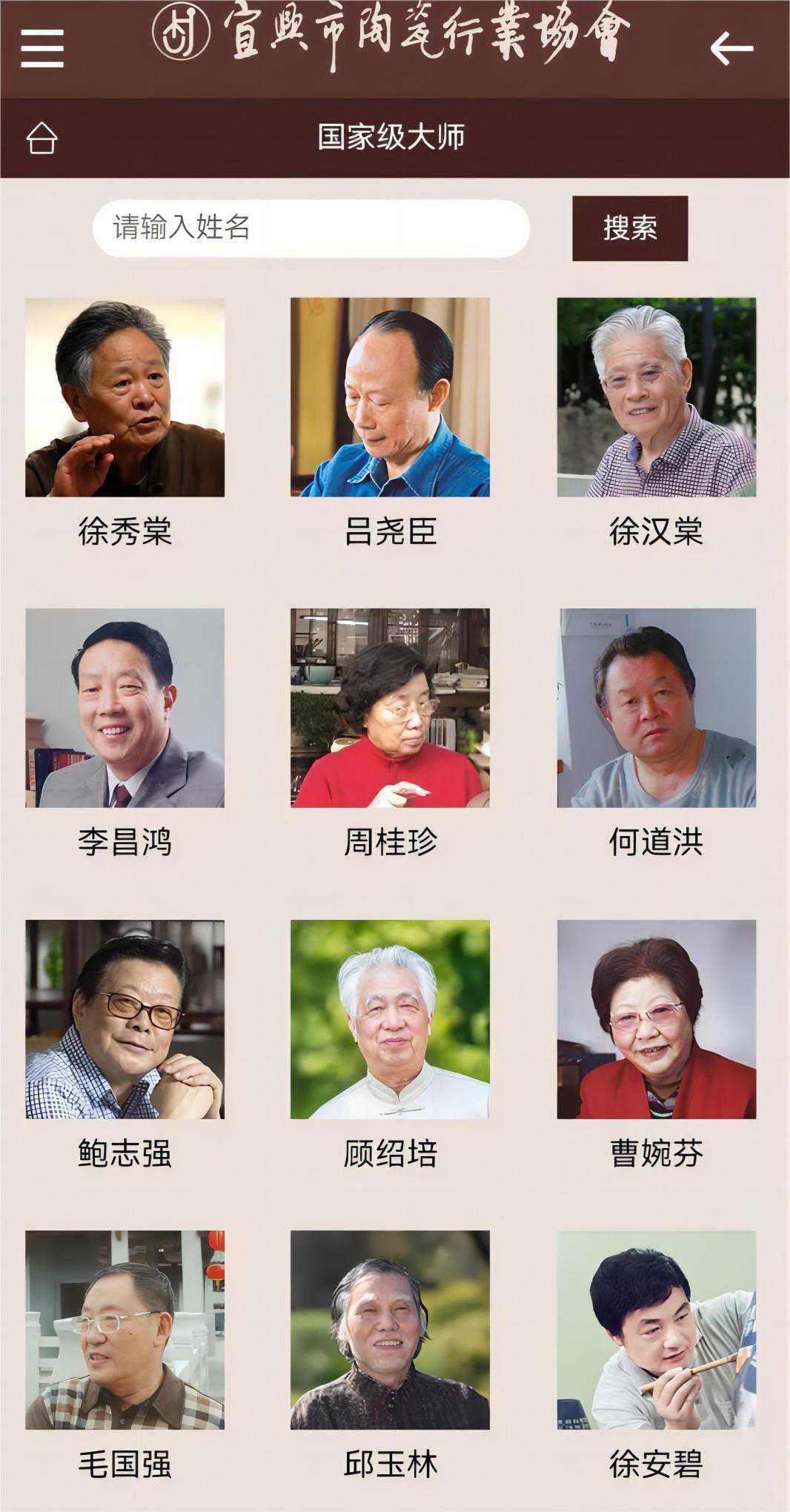Go back using the arrow icon
The width and height of the screenshot is (790, 1512).
pyautogui.click(x=731, y=49)
